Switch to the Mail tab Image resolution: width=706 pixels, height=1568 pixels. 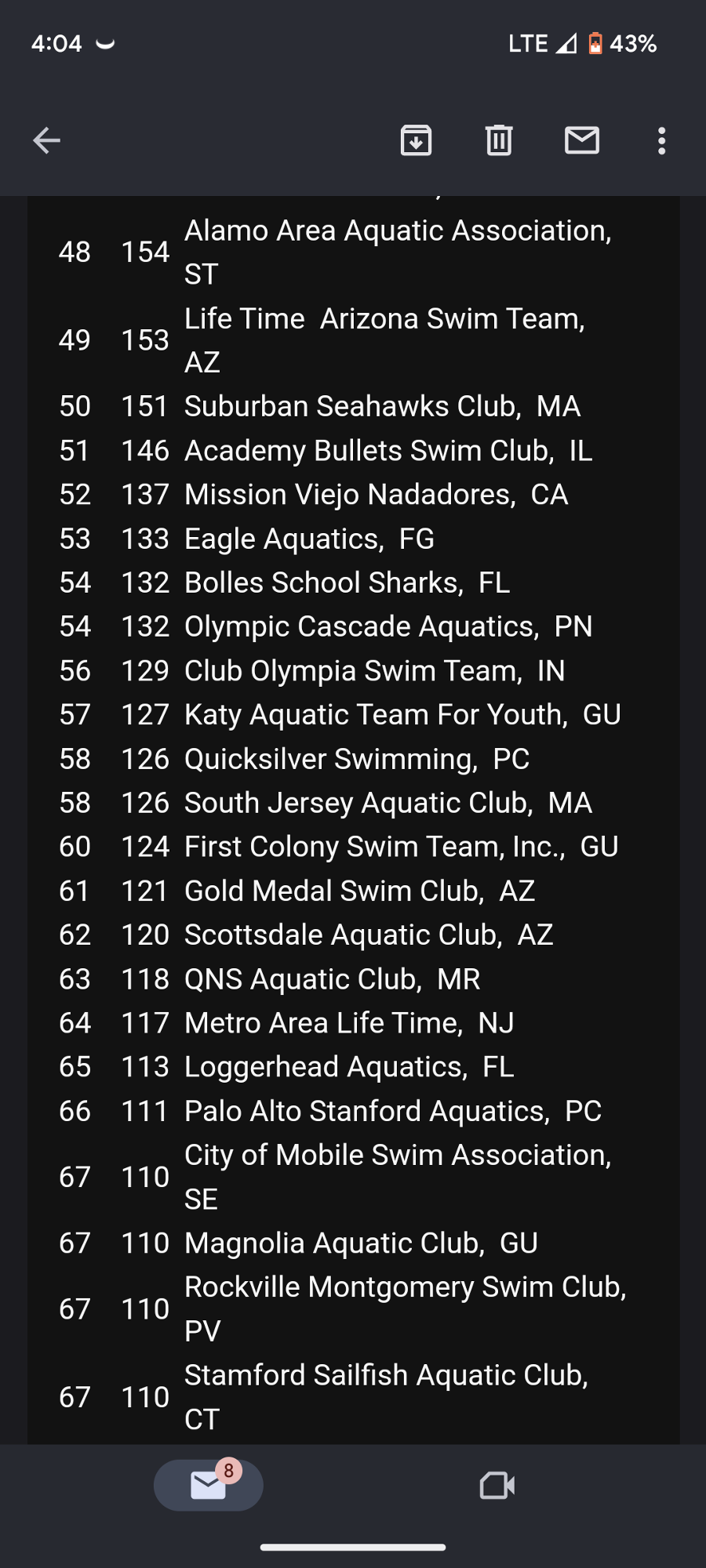[209, 1485]
